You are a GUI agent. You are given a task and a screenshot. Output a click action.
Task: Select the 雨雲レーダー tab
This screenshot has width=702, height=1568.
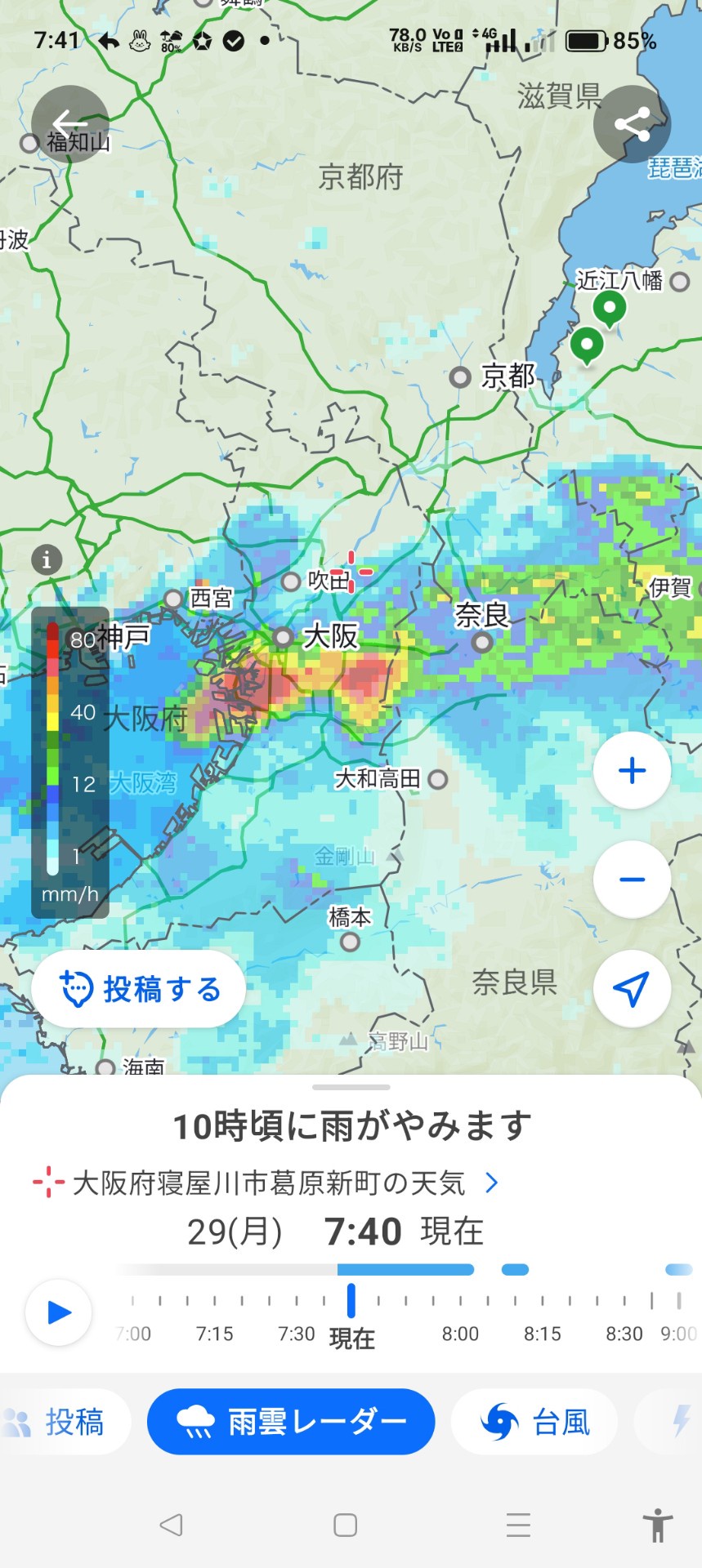pyautogui.click(x=291, y=1422)
